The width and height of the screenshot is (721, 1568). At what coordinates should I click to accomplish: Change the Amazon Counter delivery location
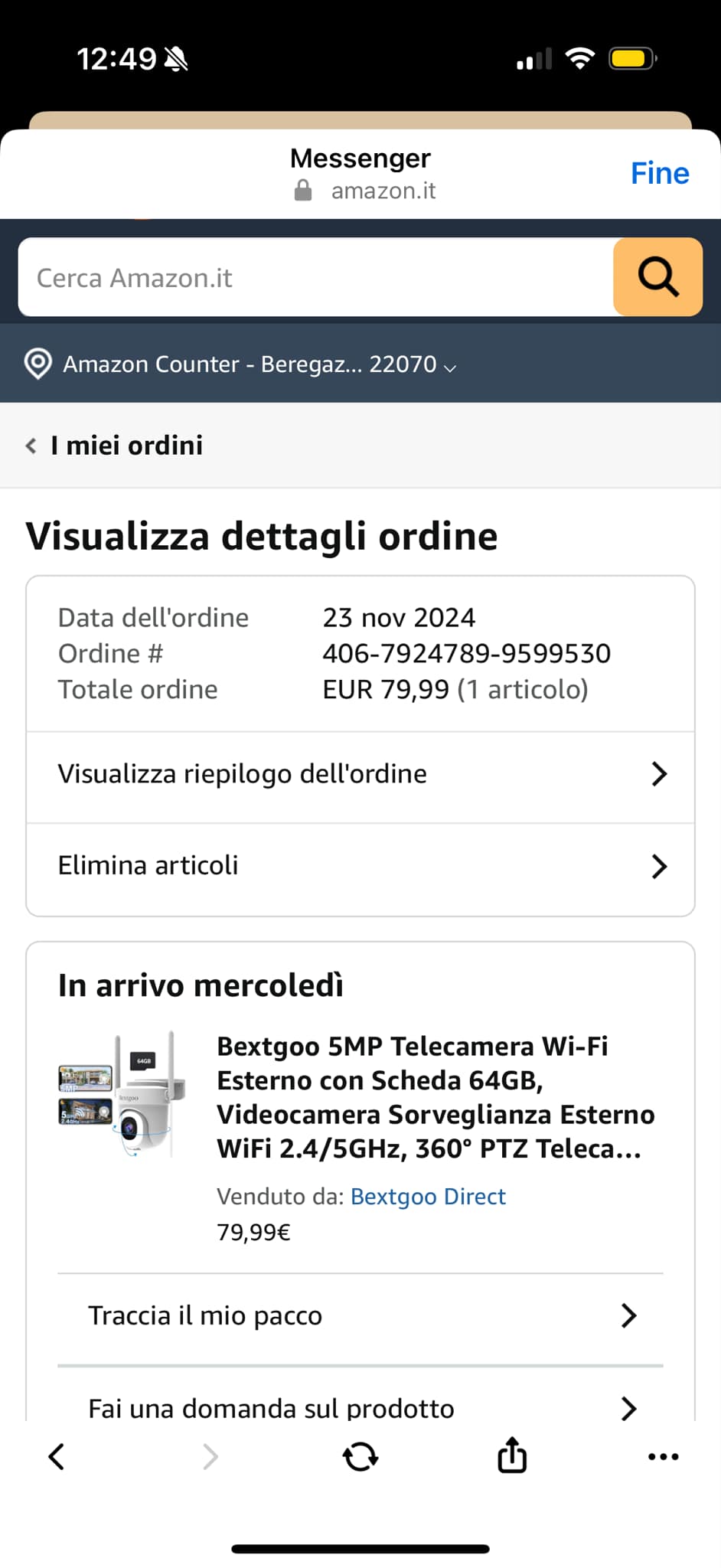pyautogui.click(x=240, y=364)
